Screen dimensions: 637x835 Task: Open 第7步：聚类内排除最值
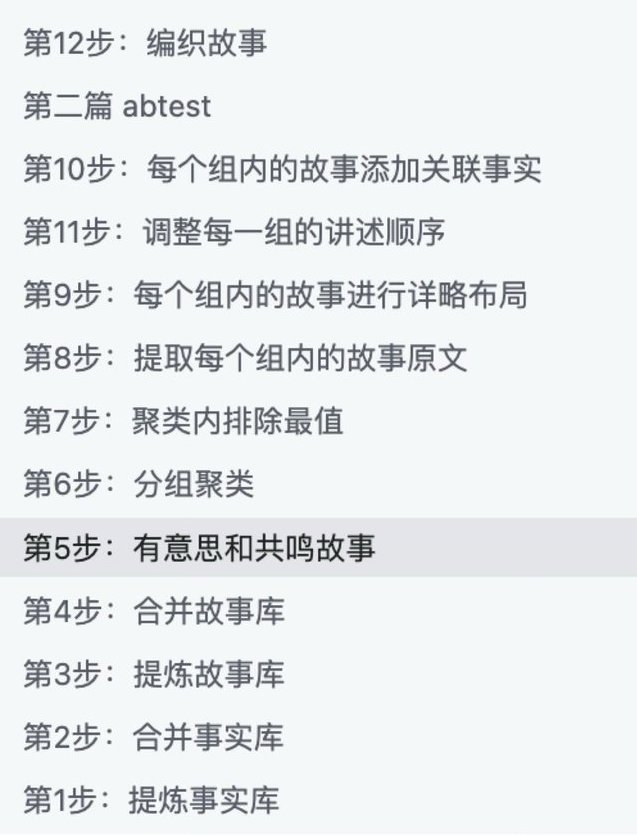183,421
